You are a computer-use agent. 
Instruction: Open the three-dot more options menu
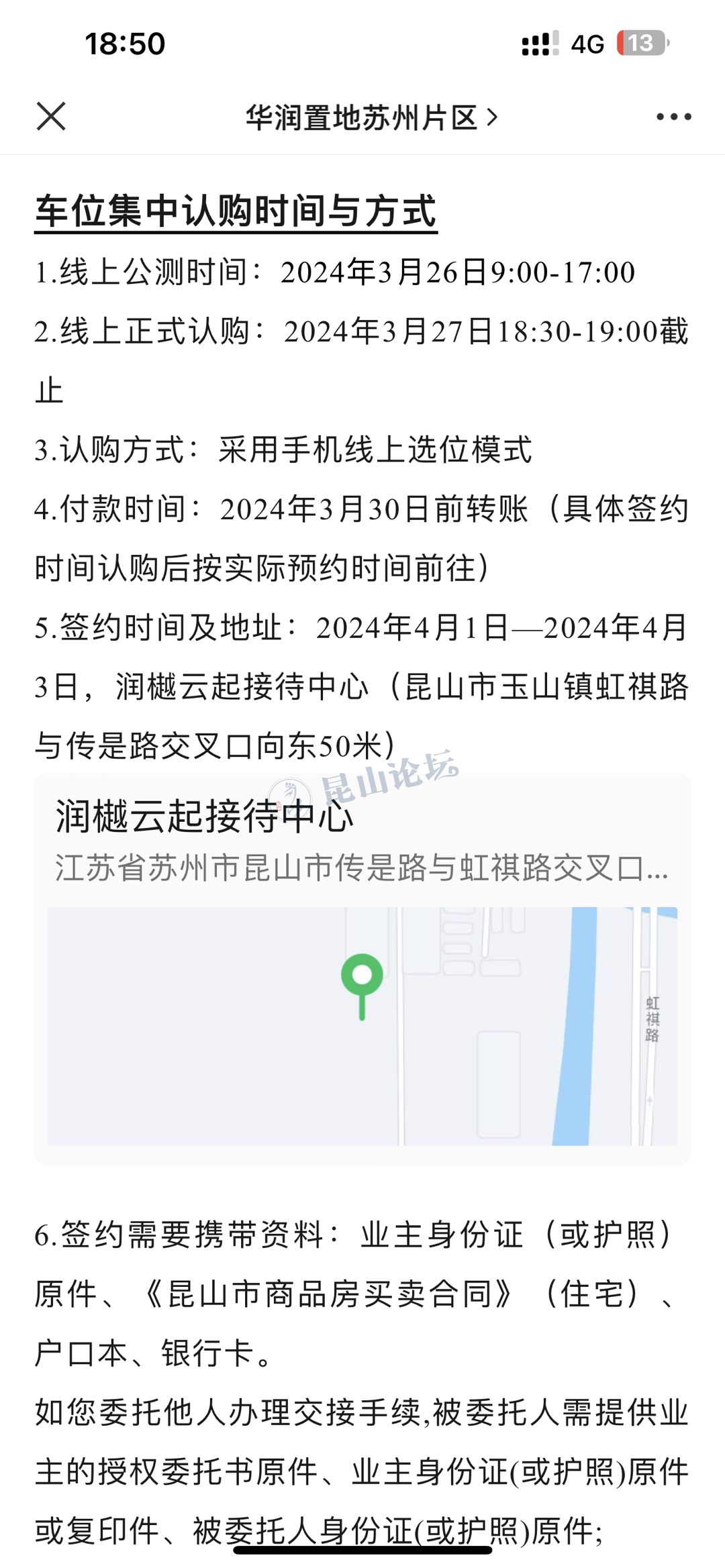(x=673, y=117)
